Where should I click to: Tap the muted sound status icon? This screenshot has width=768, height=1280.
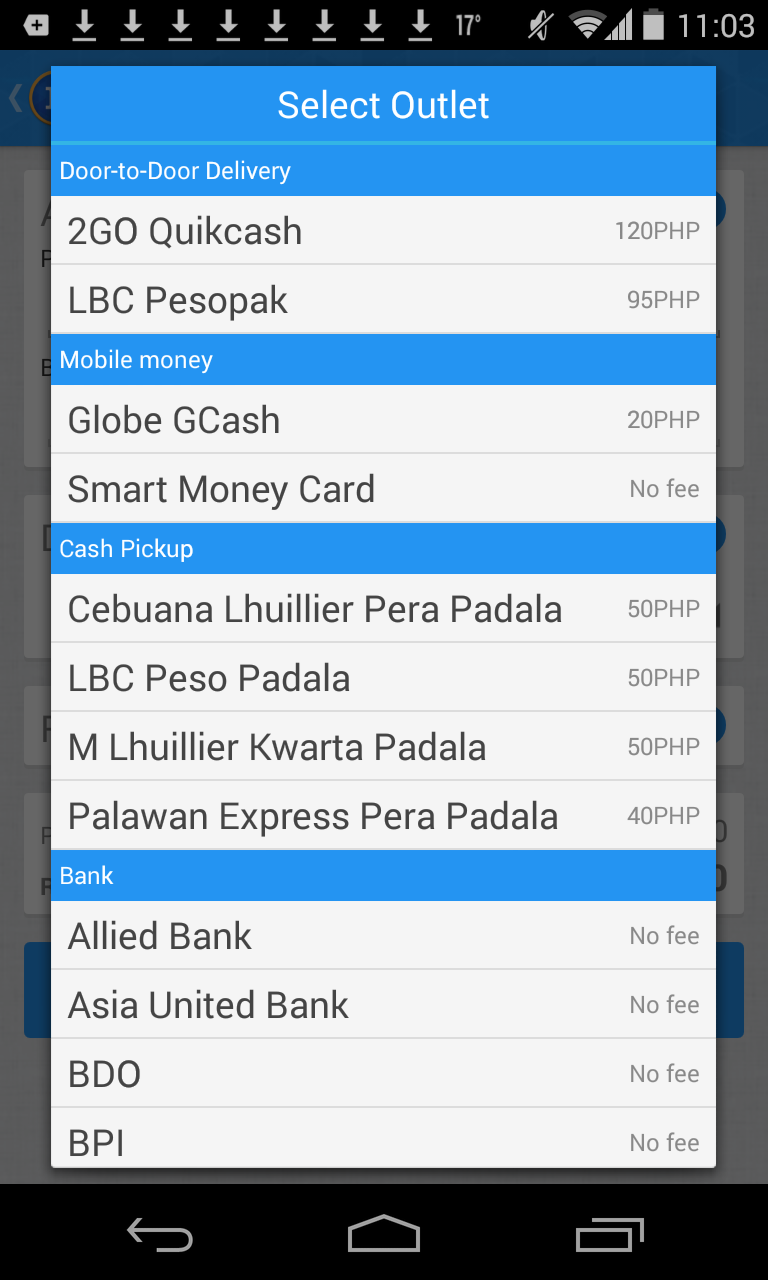[x=537, y=24]
